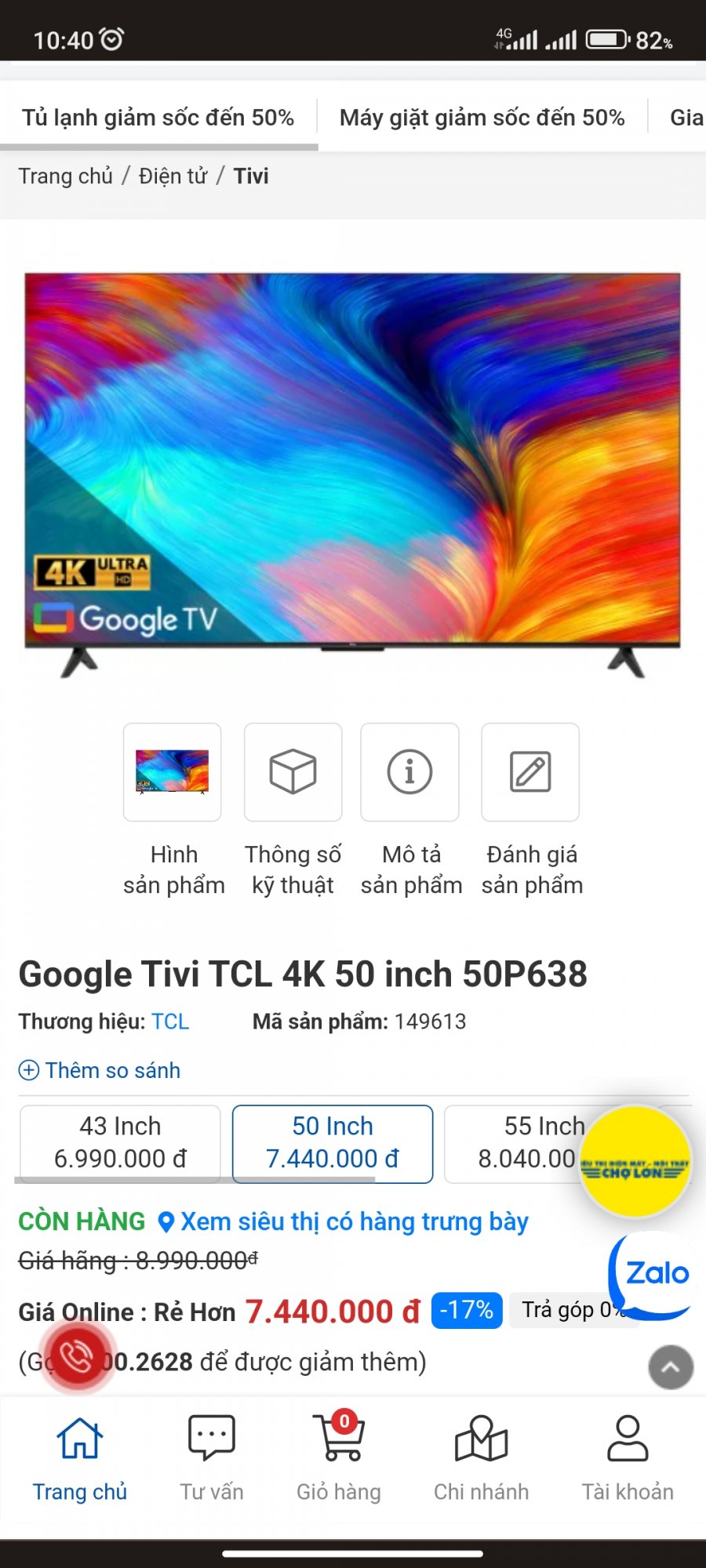Select Hình sản phẩm thumbnail
This screenshot has height=1568, width=706.
click(x=173, y=772)
